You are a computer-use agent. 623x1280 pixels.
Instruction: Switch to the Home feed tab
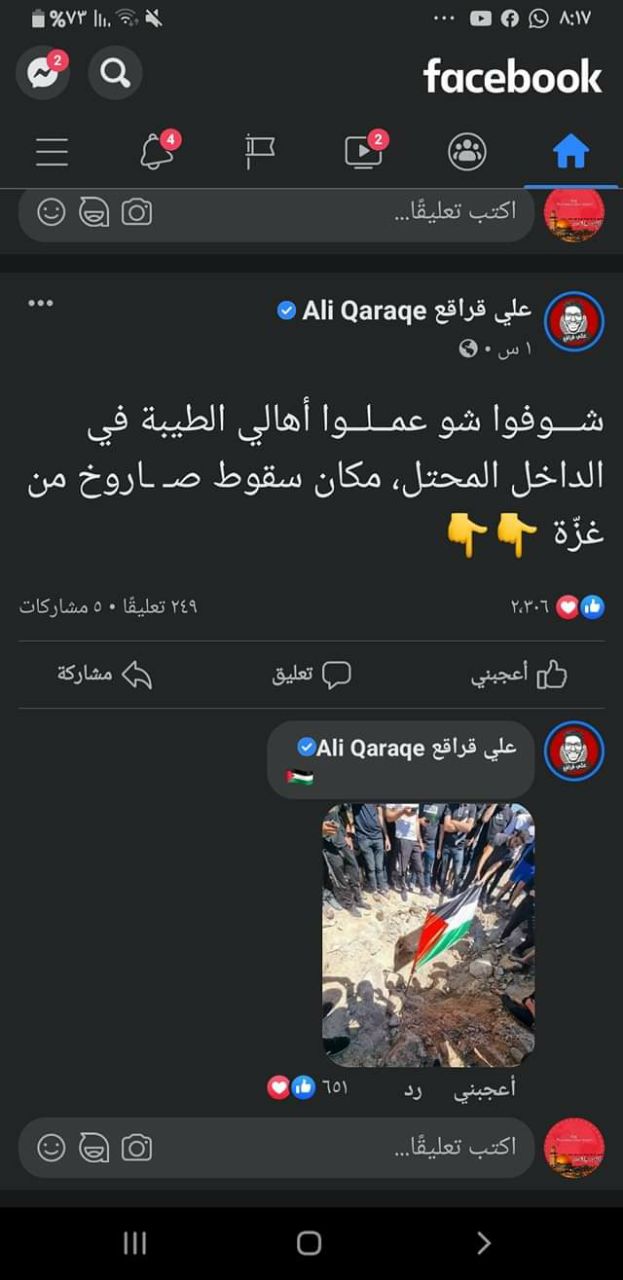point(570,152)
